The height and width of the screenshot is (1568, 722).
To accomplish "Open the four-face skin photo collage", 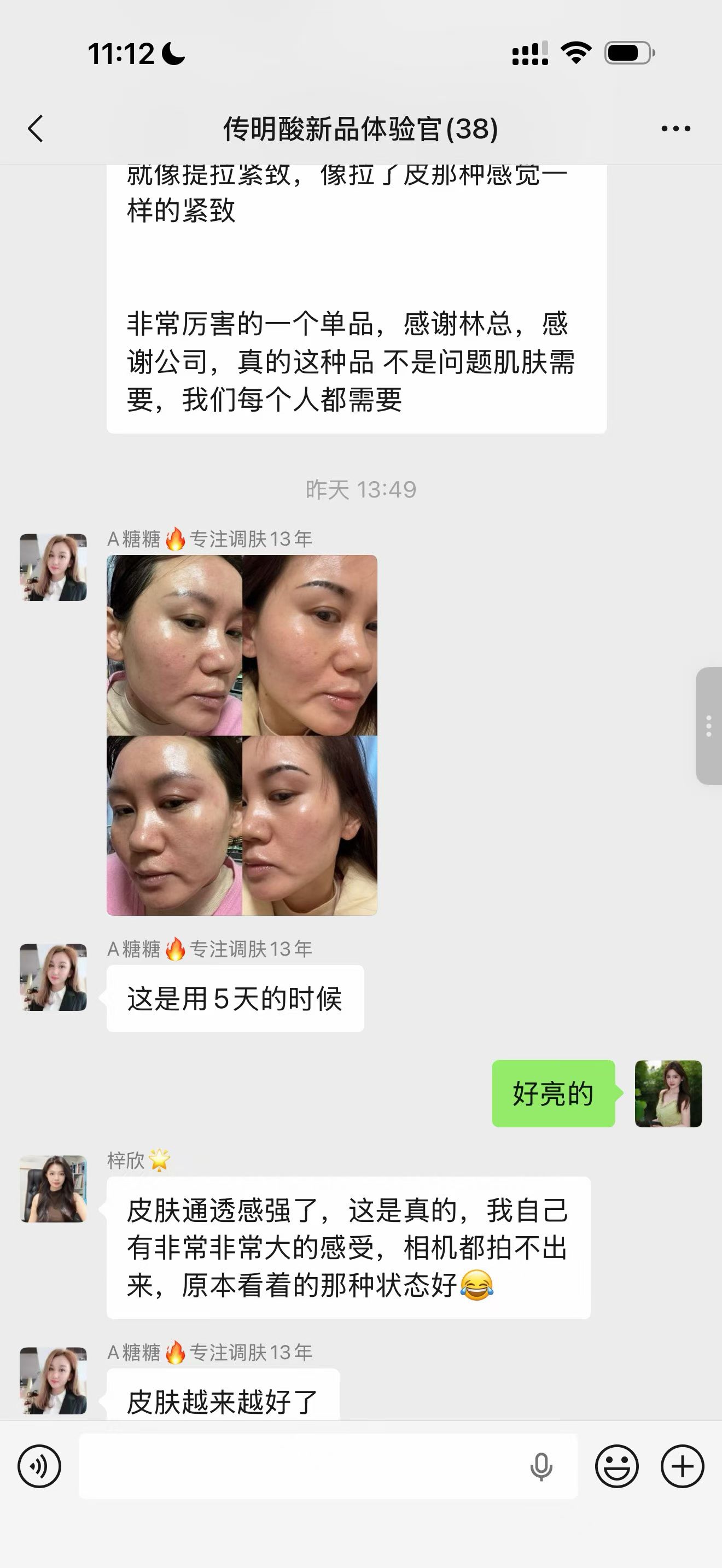I will click(242, 735).
